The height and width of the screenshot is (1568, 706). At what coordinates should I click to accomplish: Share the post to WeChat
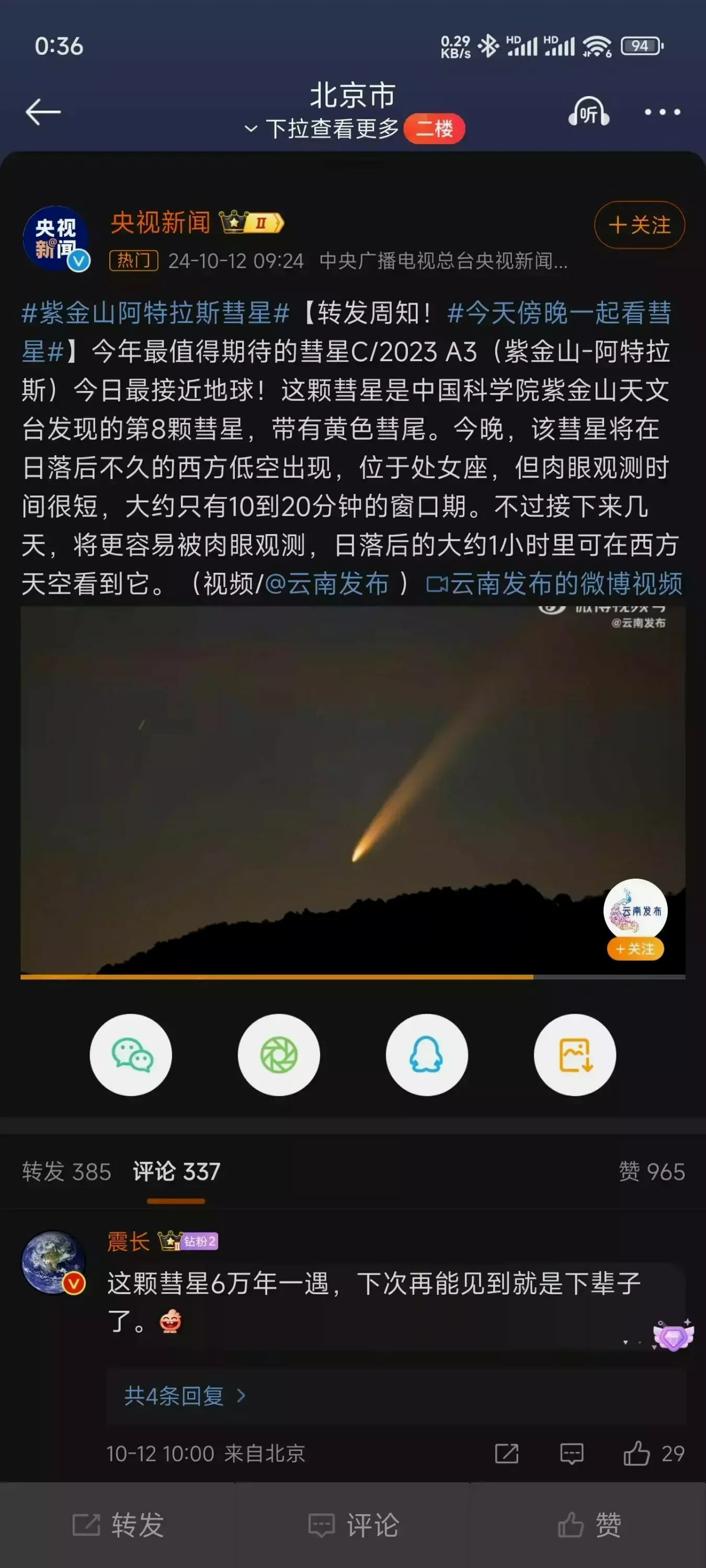click(x=131, y=1054)
